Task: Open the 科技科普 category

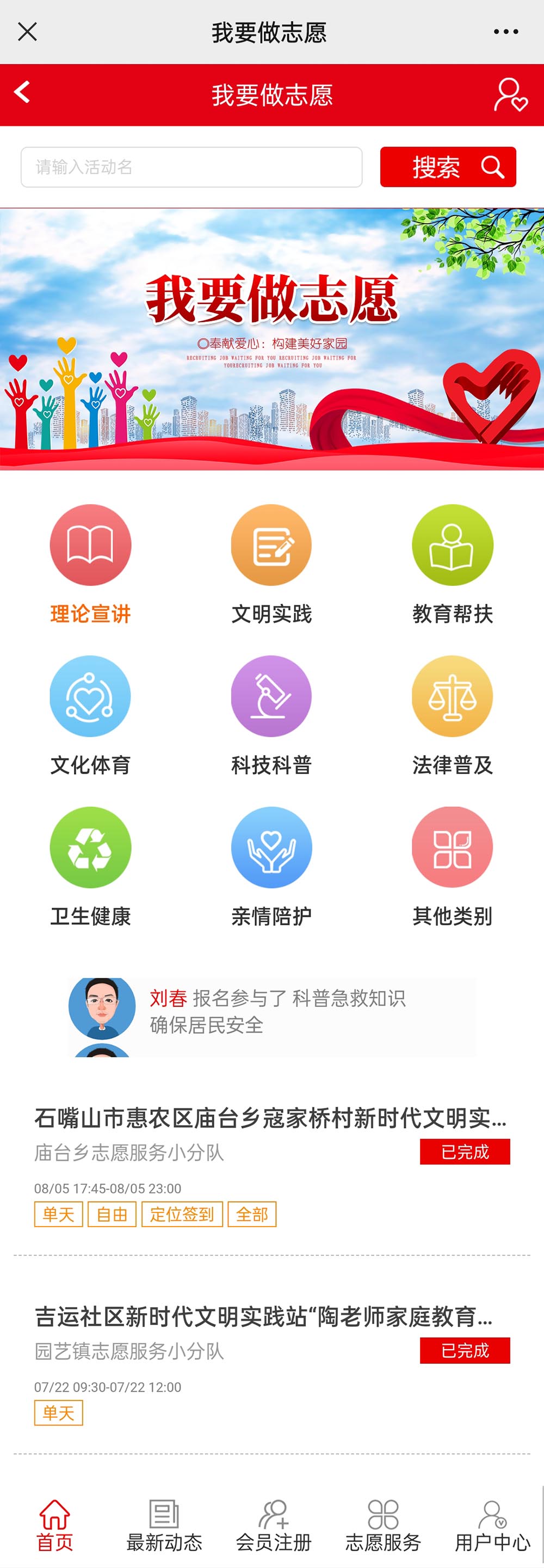Action: coord(271,715)
